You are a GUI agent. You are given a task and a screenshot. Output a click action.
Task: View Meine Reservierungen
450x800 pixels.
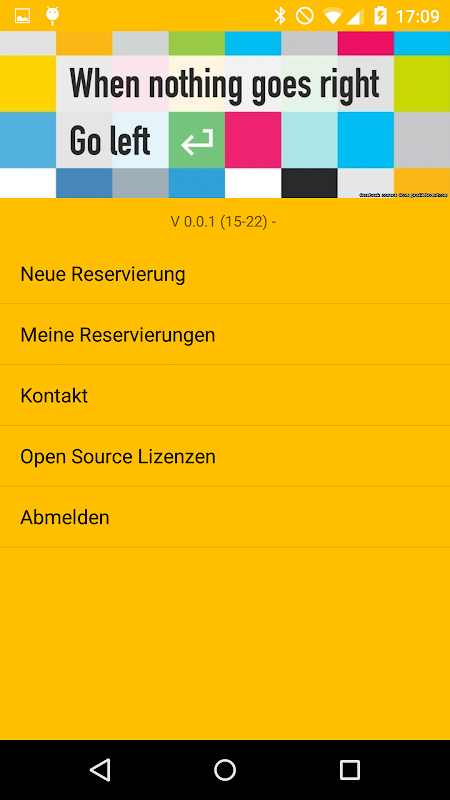(x=225, y=335)
